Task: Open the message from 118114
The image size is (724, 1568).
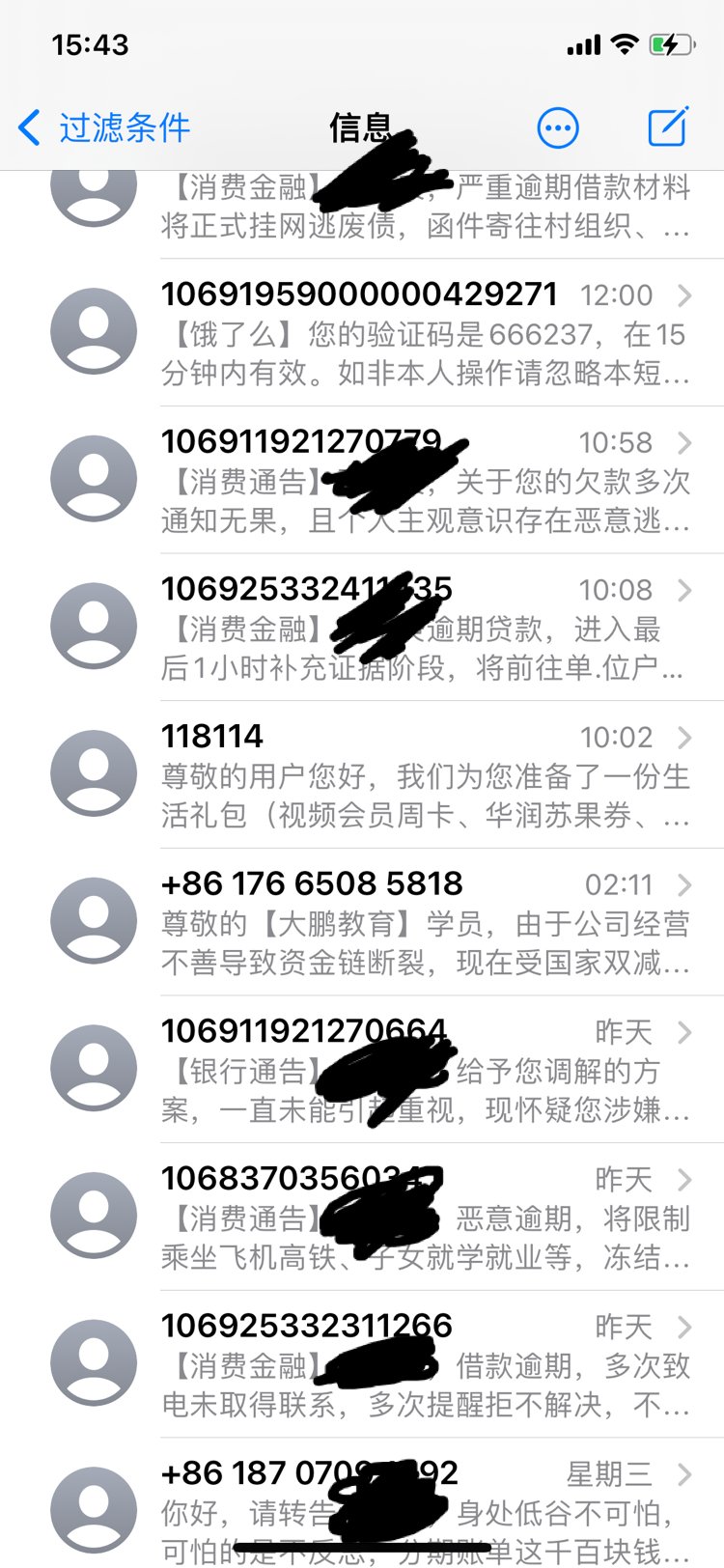Action: (x=362, y=775)
